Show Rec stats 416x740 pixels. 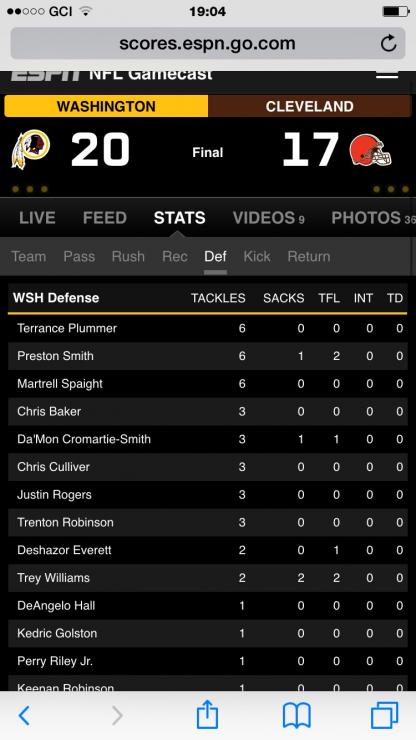[175, 256]
